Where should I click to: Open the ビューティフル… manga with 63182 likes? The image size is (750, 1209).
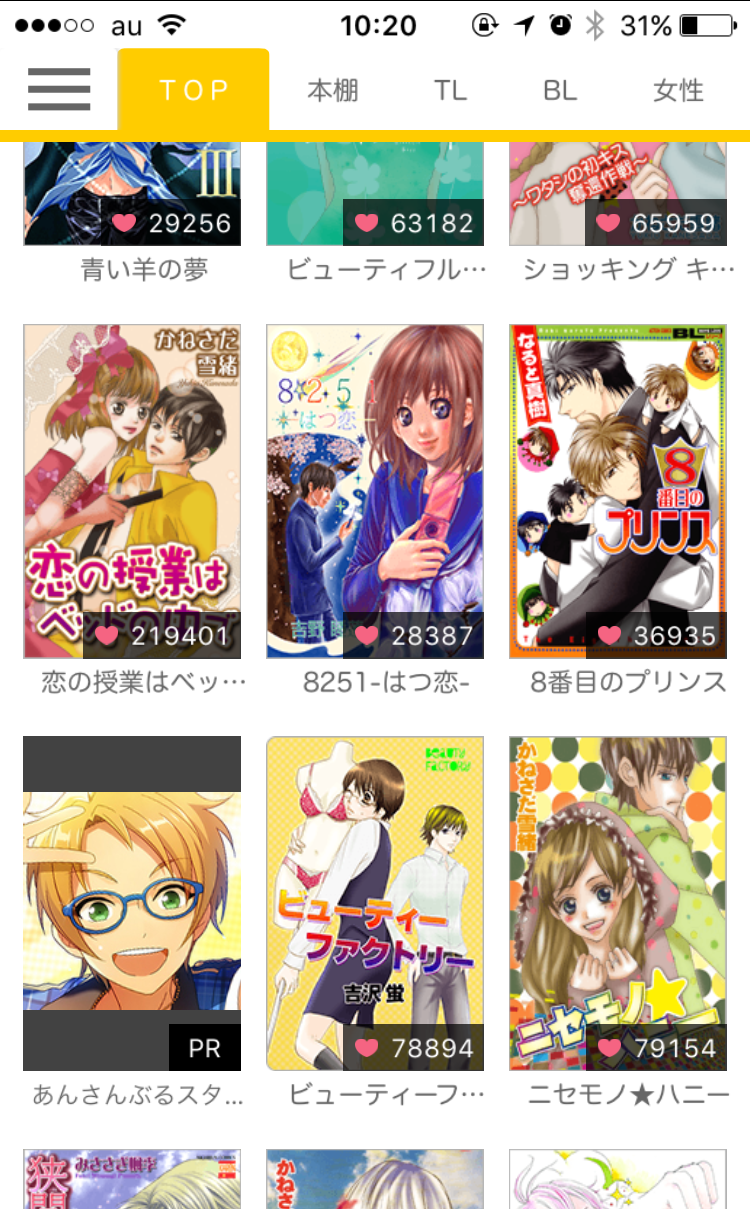tap(375, 194)
